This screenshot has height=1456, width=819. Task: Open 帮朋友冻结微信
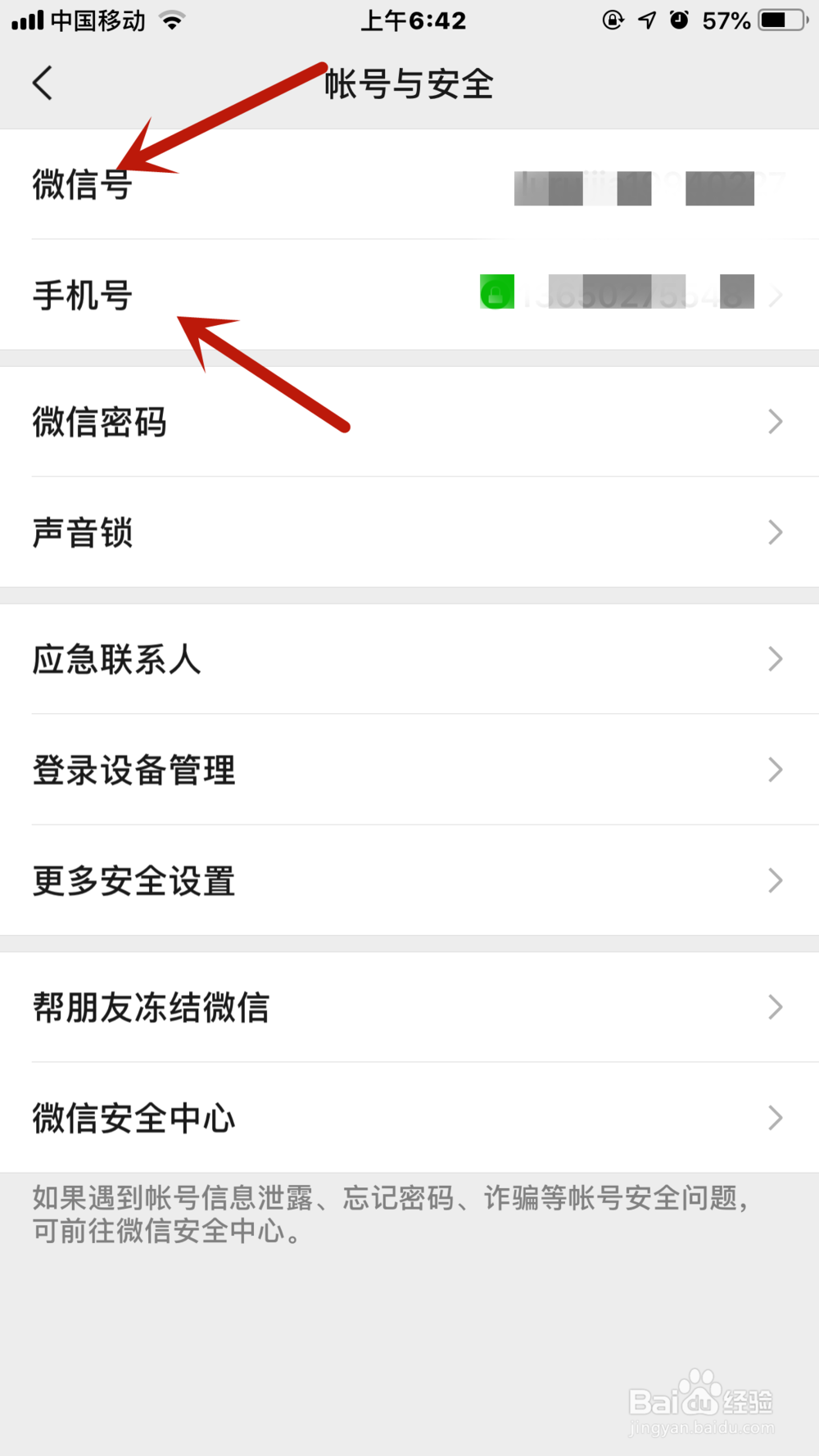[409, 1007]
